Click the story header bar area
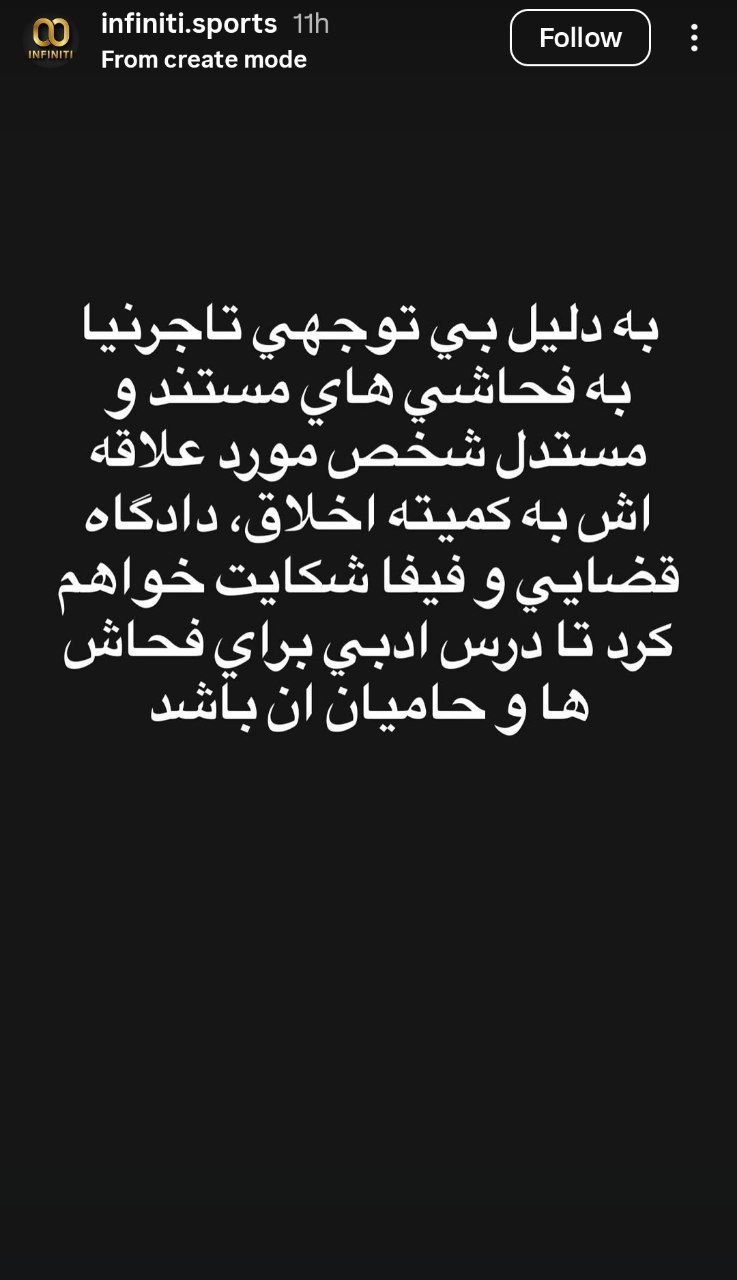Viewport: 737px width, 1280px height. coord(368,38)
